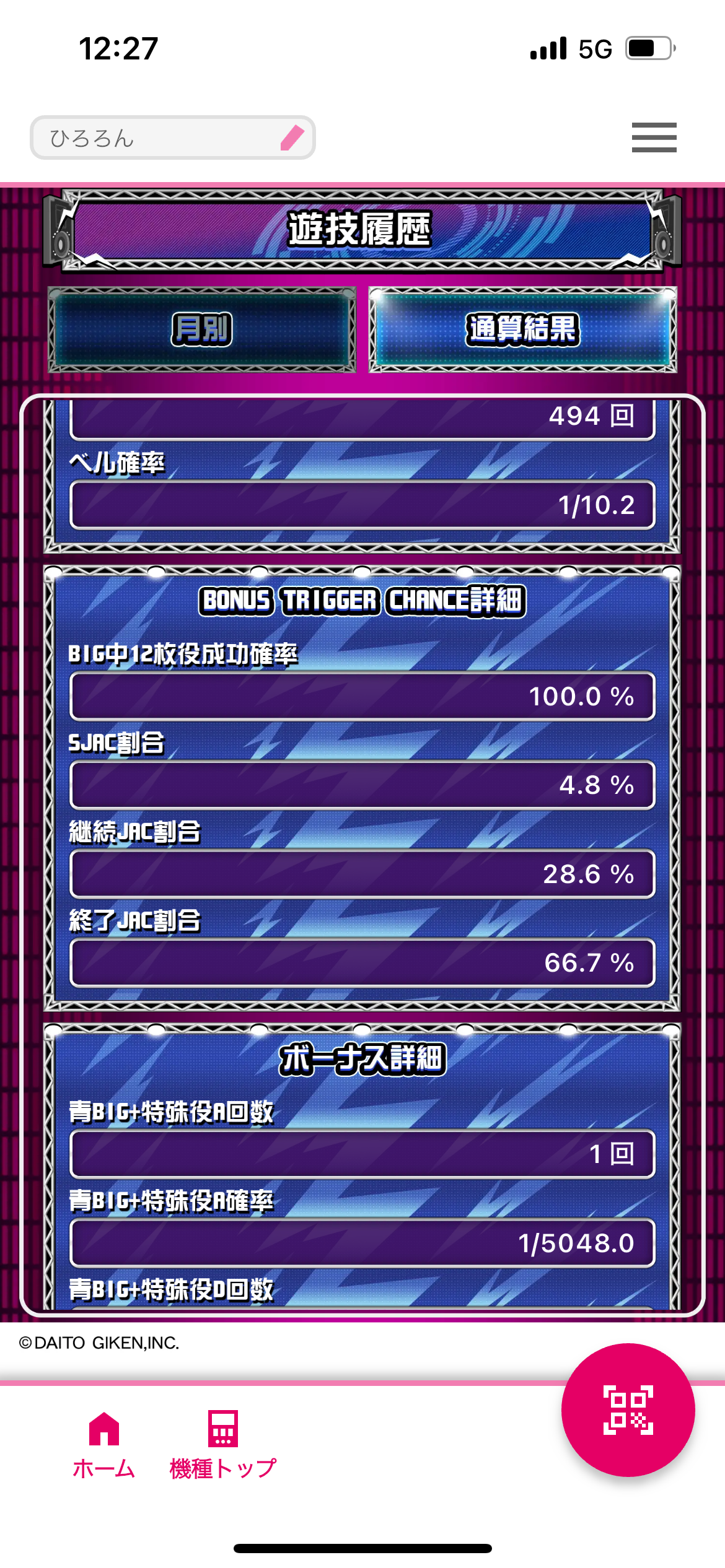
Task: Select the 通算結果 tab
Action: (522, 329)
